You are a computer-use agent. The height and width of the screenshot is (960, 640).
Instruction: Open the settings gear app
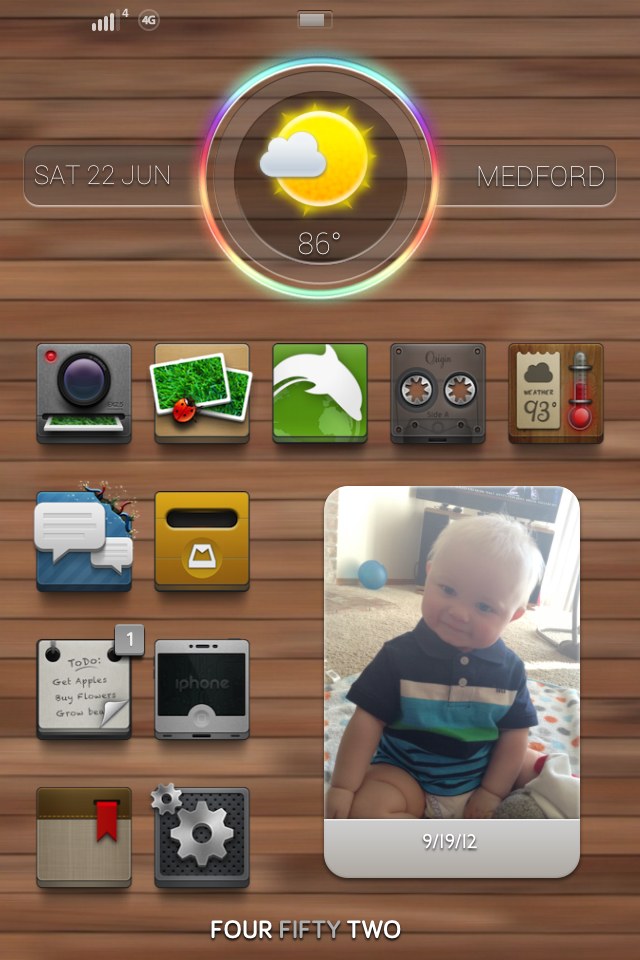202,836
